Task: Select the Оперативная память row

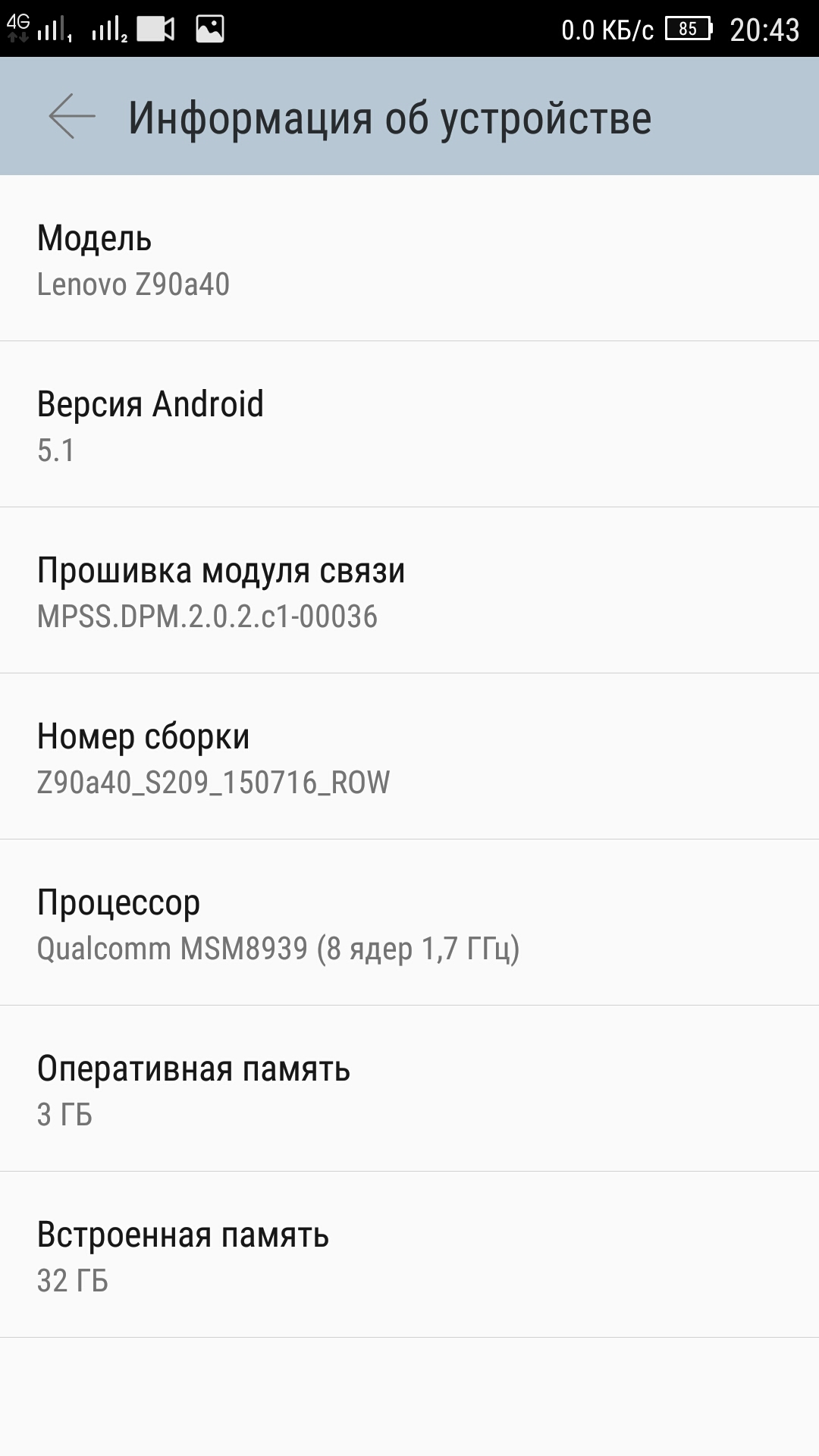Action: coord(409,1090)
